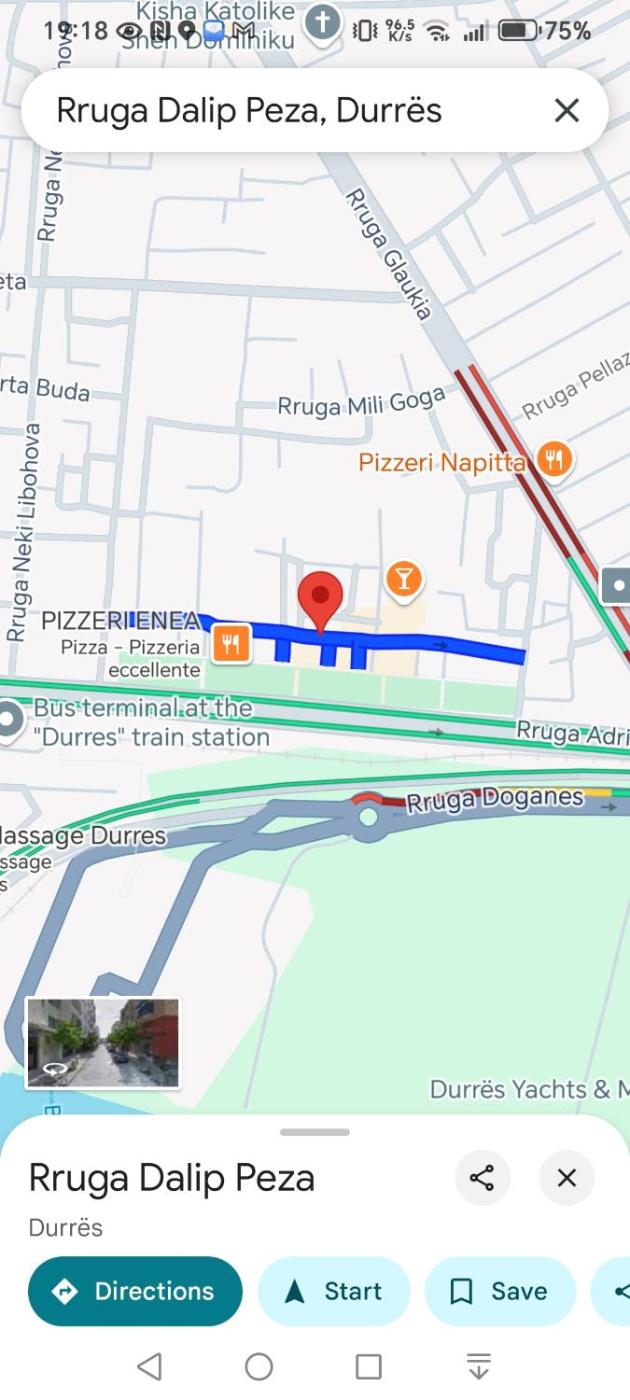
Task: Share Rruga Dalip Peza location
Action: tap(482, 1178)
